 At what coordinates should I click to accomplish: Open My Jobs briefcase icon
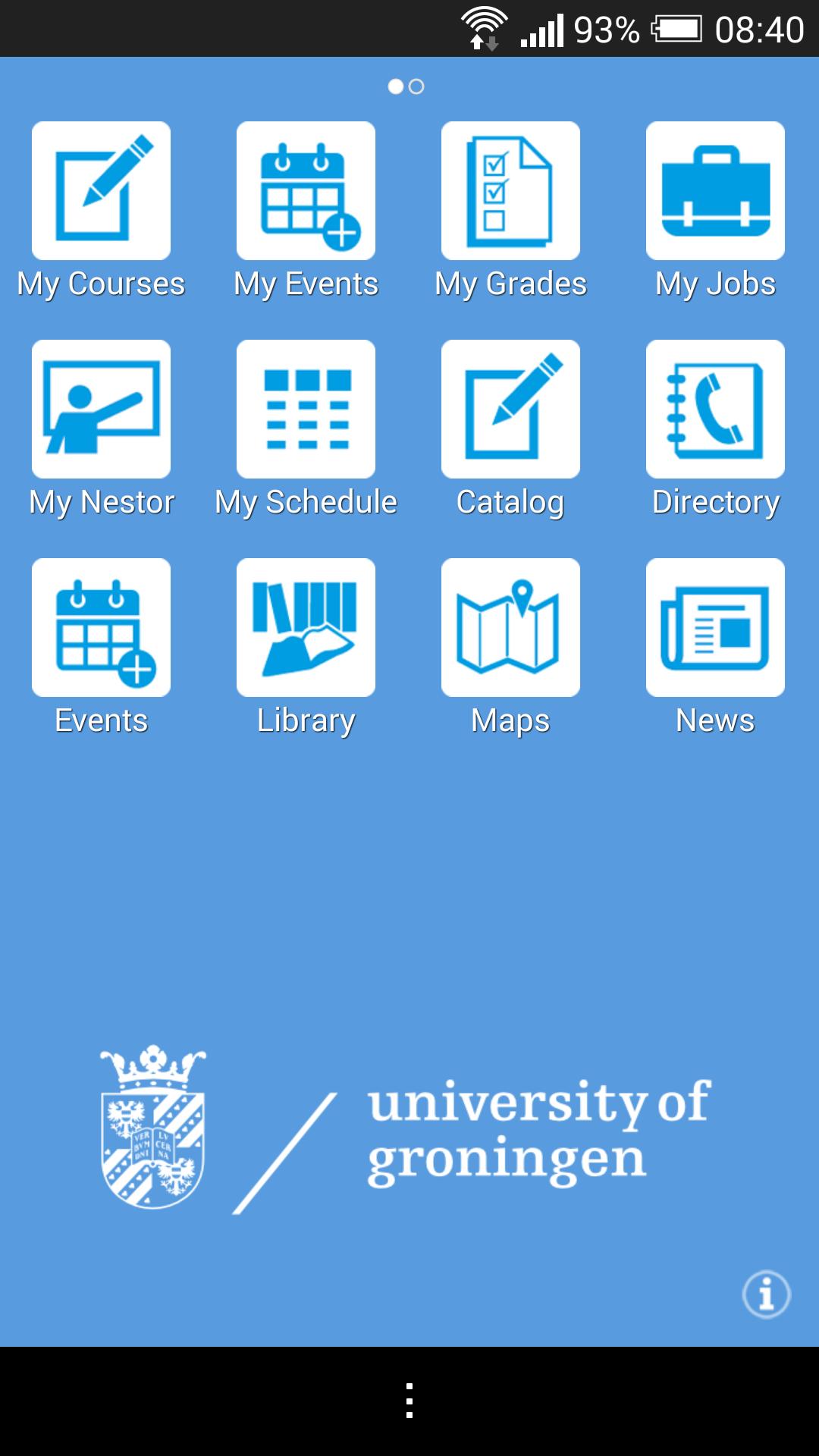[715, 190]
